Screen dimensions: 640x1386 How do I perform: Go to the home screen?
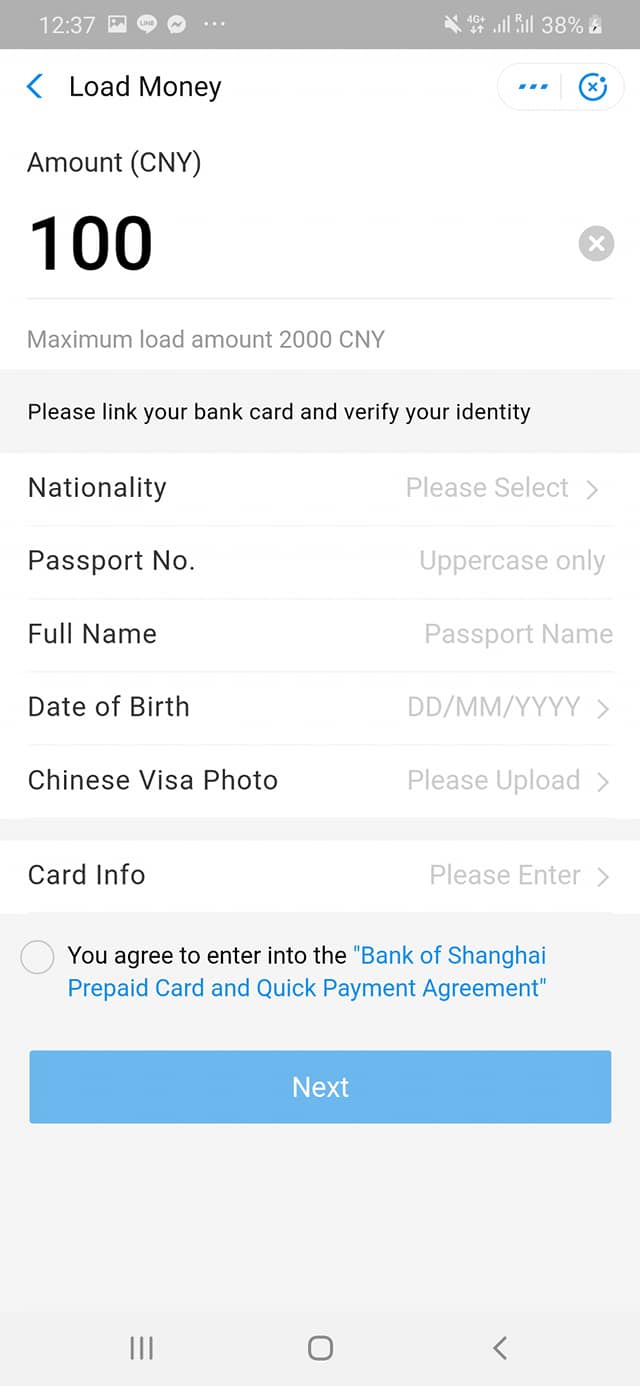point(320,1348)
